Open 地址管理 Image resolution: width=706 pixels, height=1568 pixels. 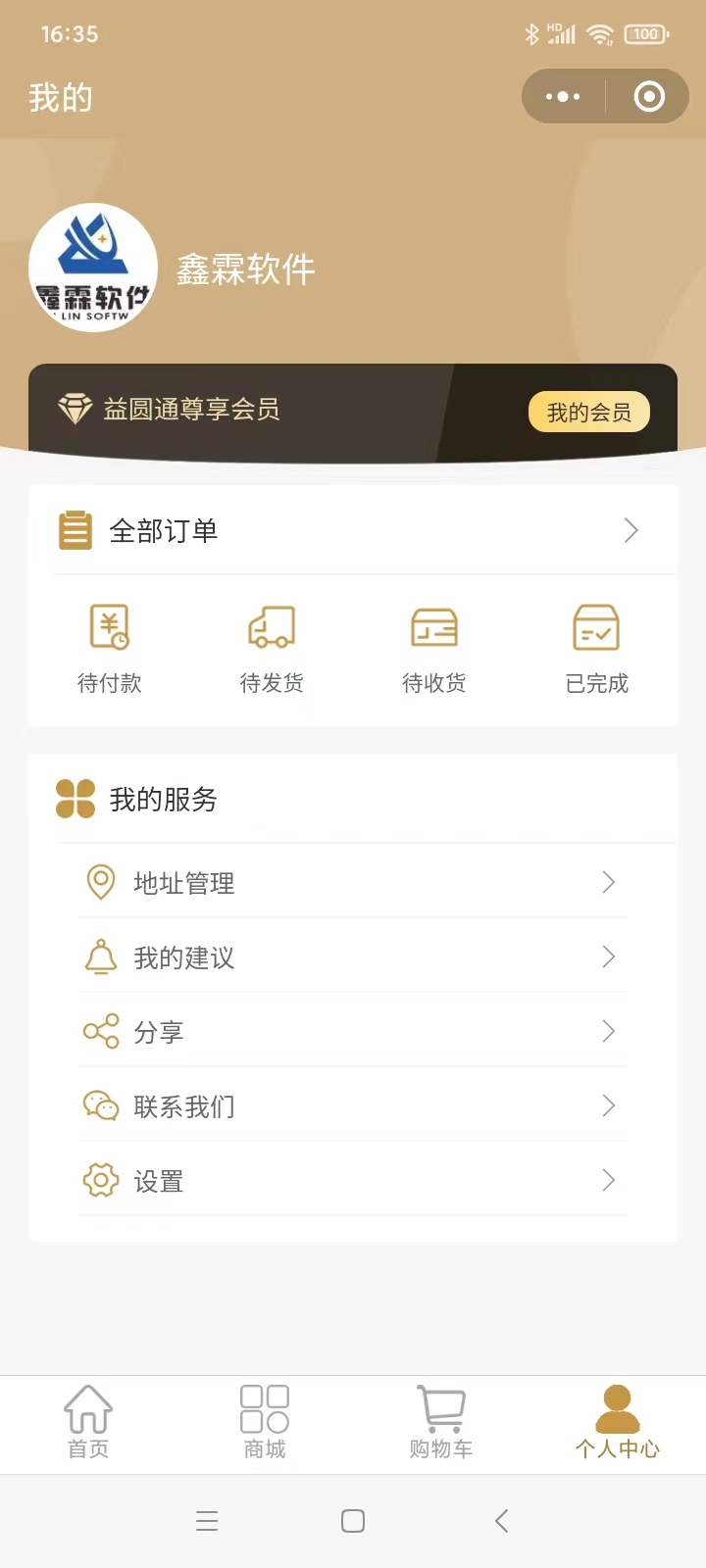(353, 882)
